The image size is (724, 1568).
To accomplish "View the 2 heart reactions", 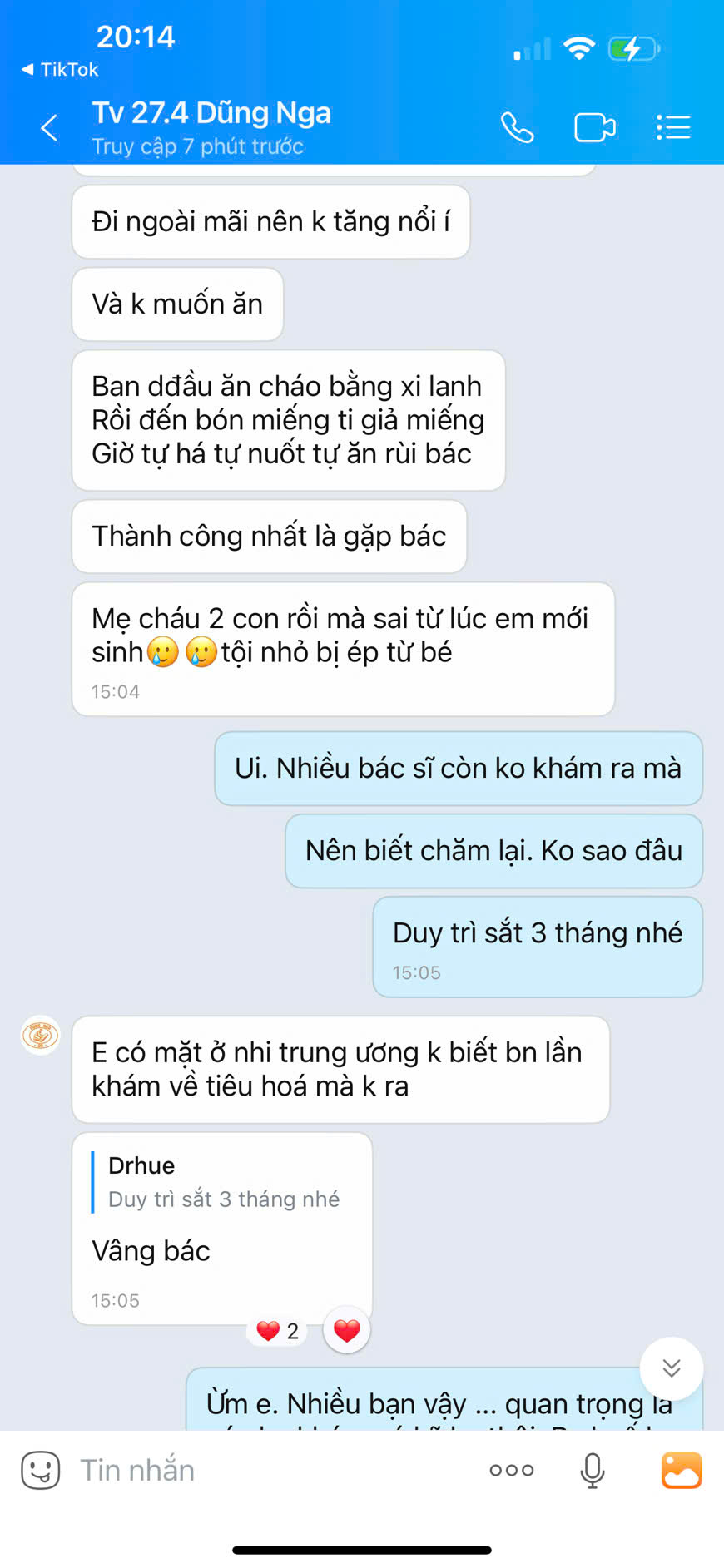I will click(x=278, y=1331).
